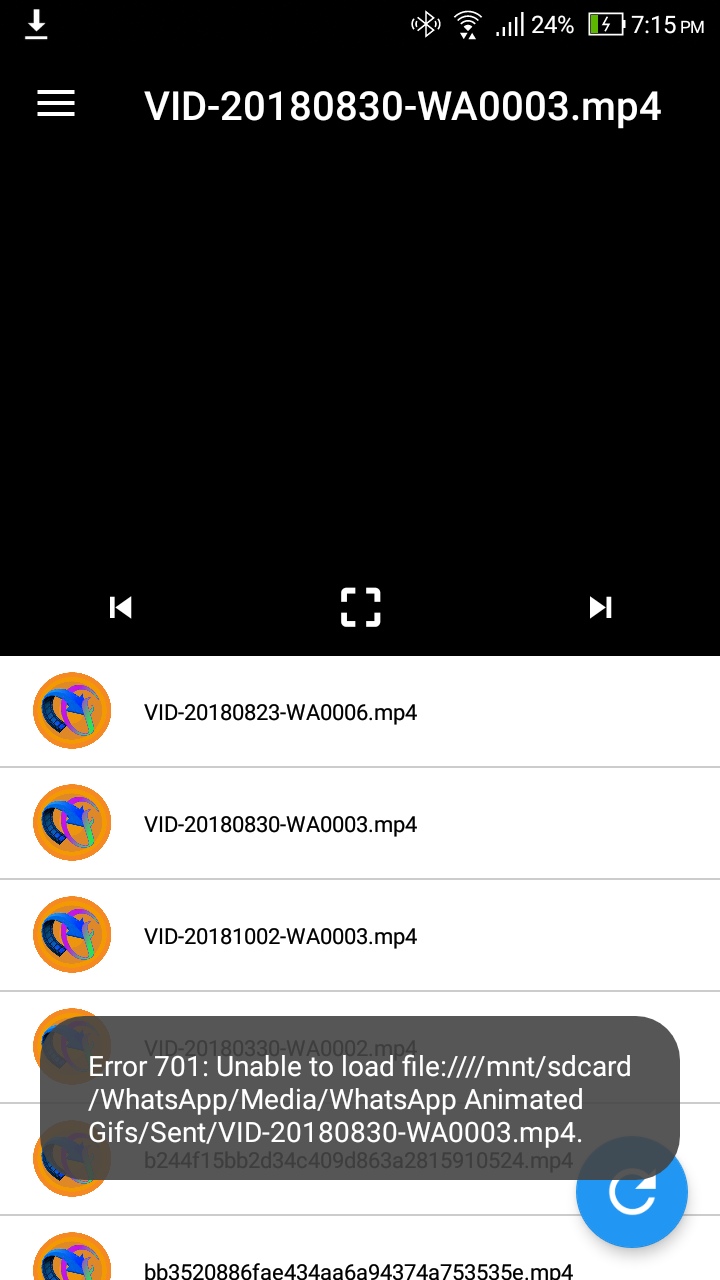Image resolution: width=720 pixels, height=1280 pixels.
Task: Select VID-20180823-WA0006.mp4 from the playlist
Action: (283, 712)
